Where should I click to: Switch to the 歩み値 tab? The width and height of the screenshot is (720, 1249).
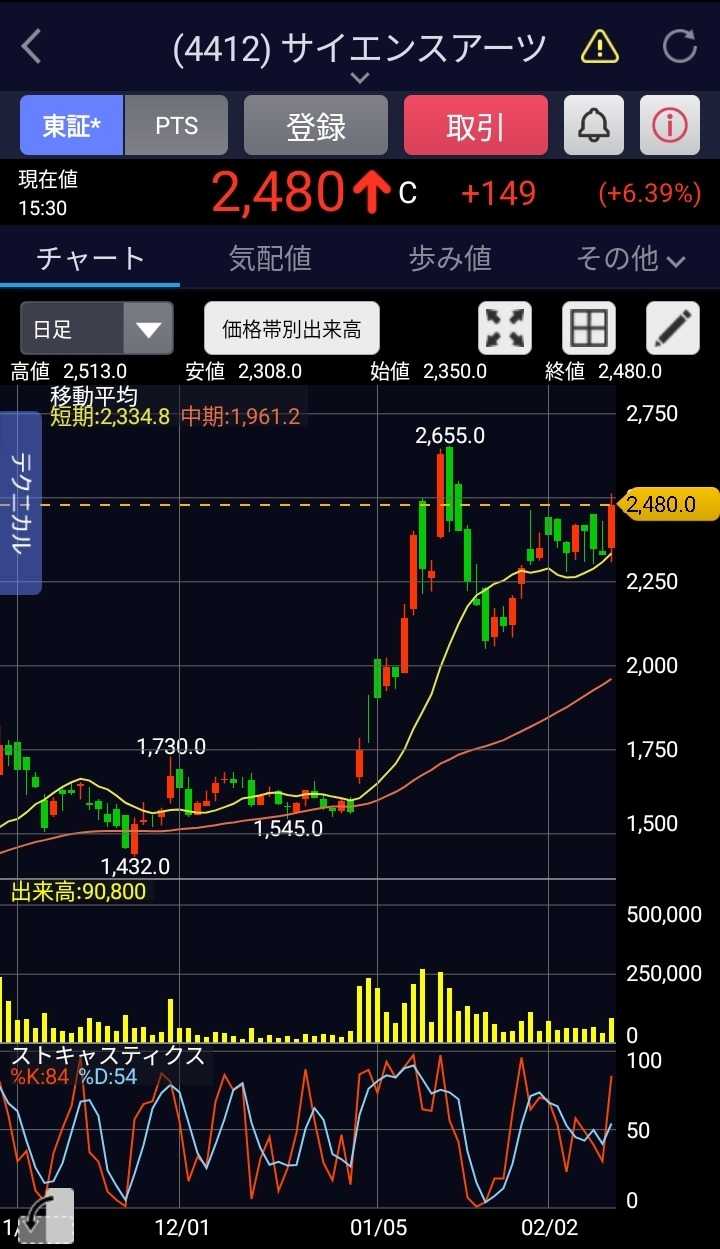[450, 259]
